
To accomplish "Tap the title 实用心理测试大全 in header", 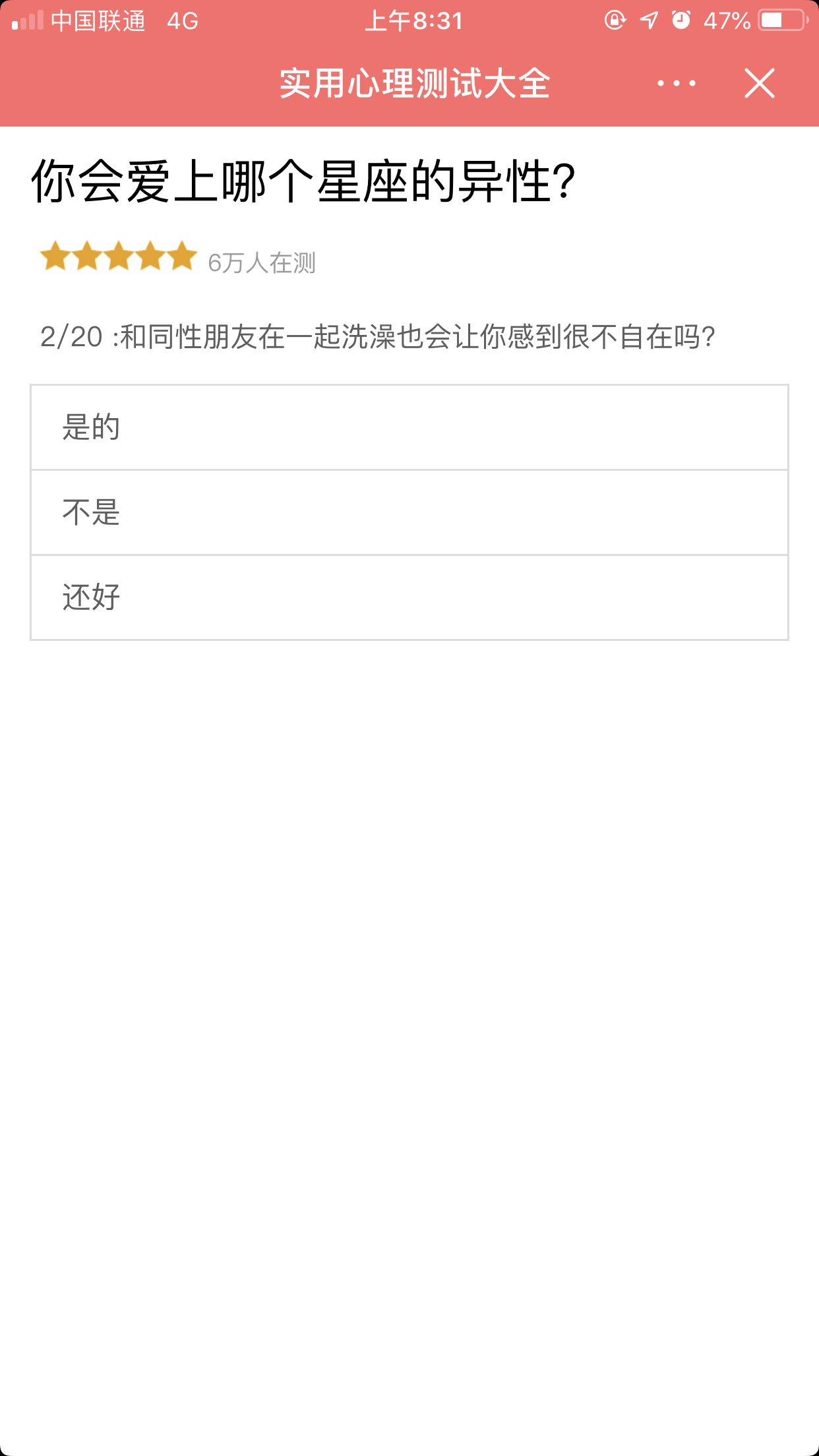I will (415, 83).
